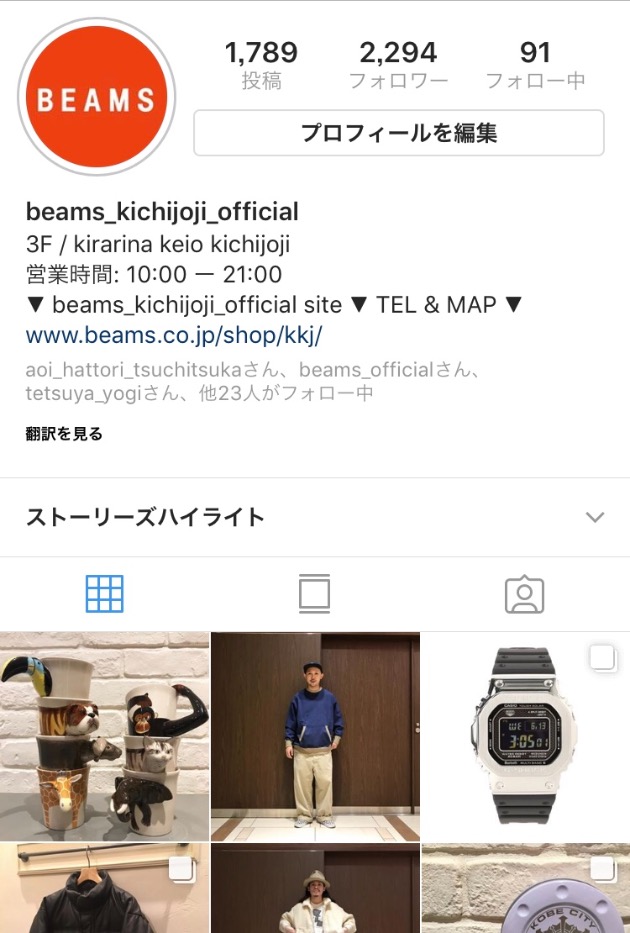Open the BEAMS profile picture

[x=96, y=97]
